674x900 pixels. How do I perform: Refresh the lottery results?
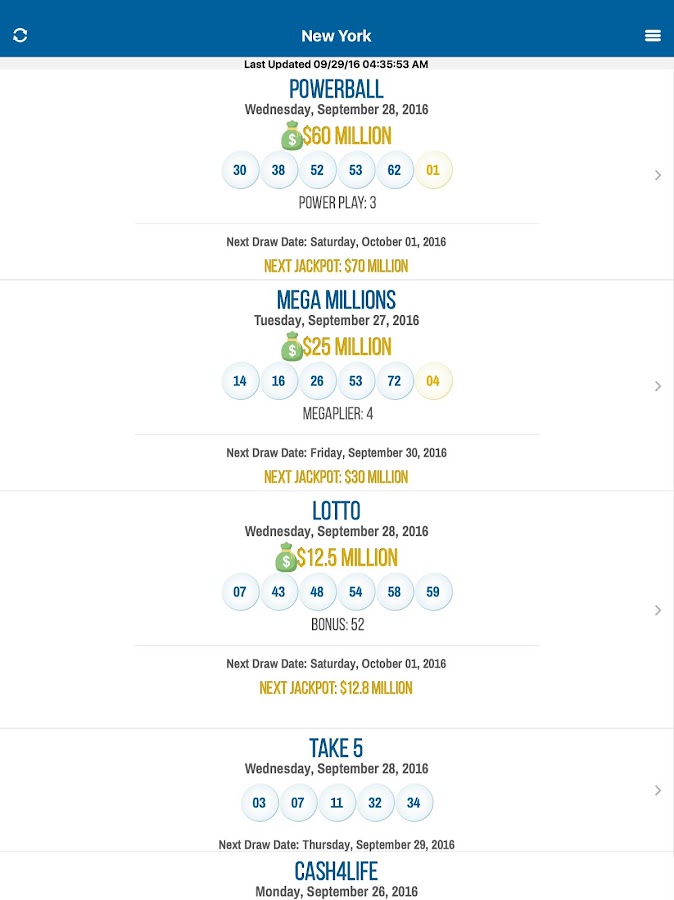point(20,35)
